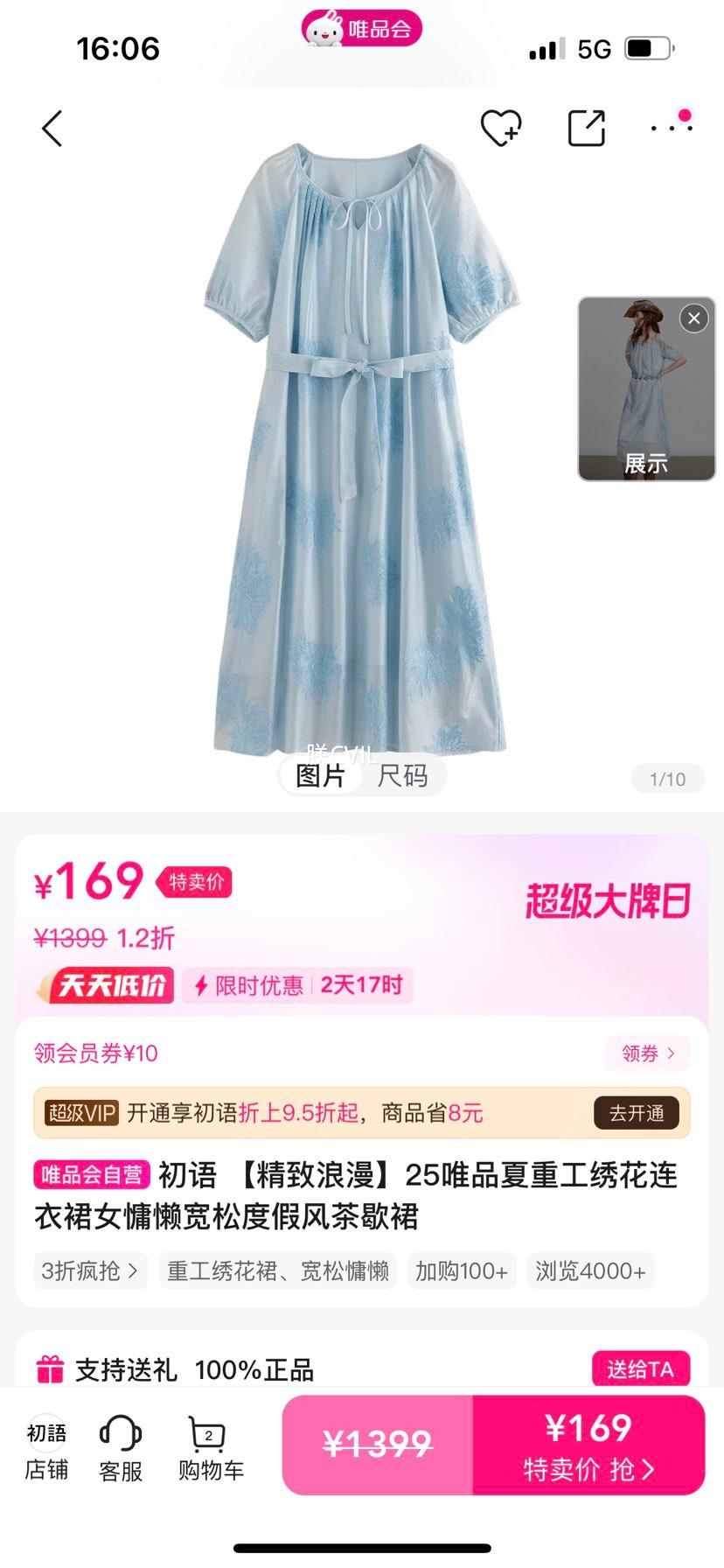Image resolution: width=724 pixels, height=1568 pixels.
Task: Tap the ¥1399 original price button
Action: (x=378, y=1445)
